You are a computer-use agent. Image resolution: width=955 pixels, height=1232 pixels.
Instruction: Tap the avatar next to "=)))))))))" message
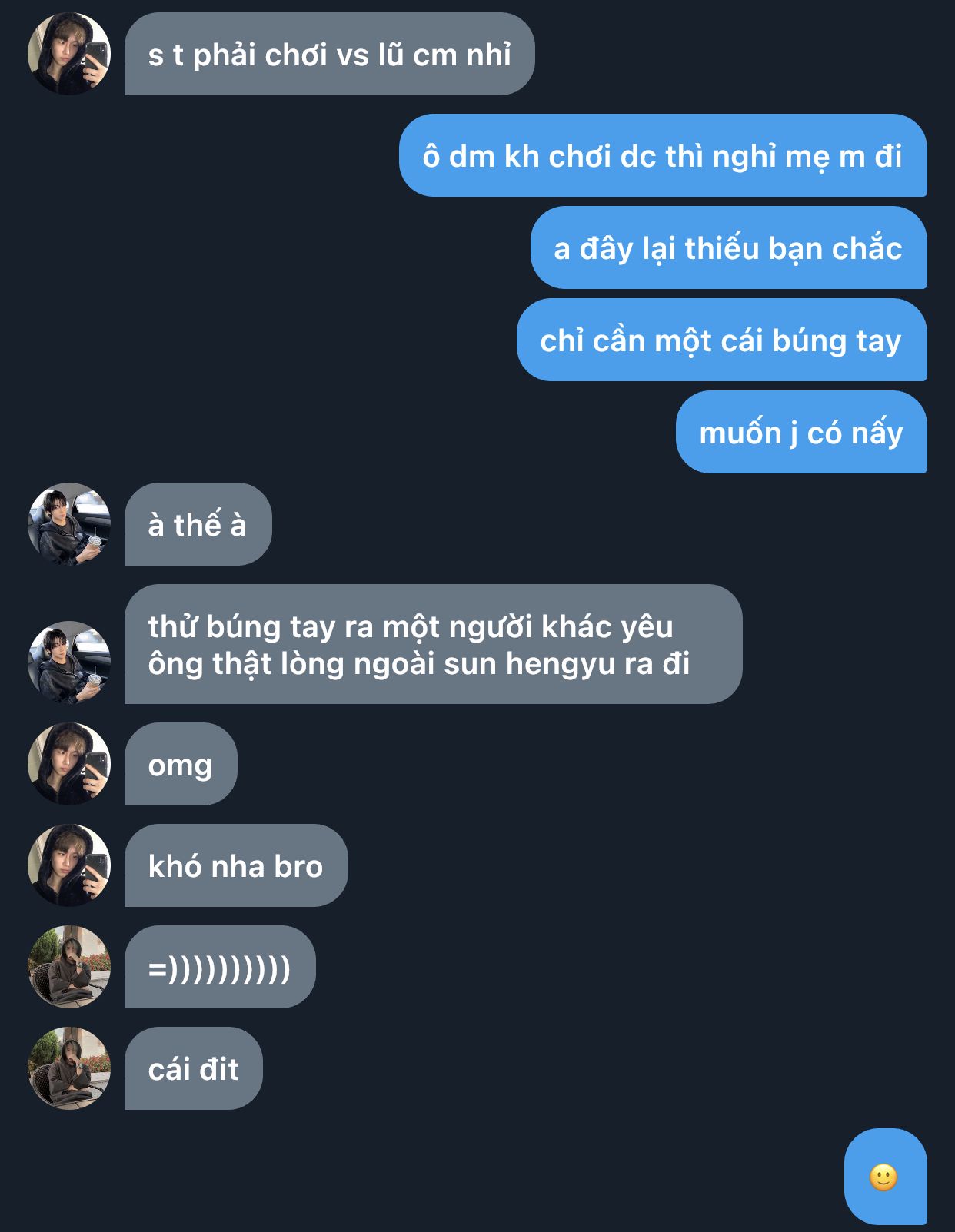[69, 967]
